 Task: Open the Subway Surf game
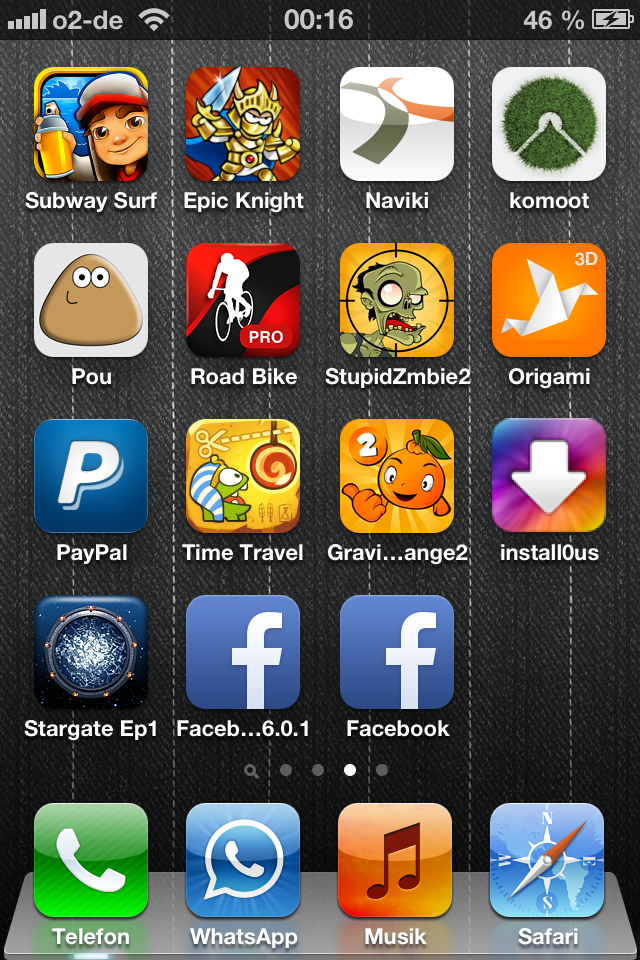pos(91,124)
